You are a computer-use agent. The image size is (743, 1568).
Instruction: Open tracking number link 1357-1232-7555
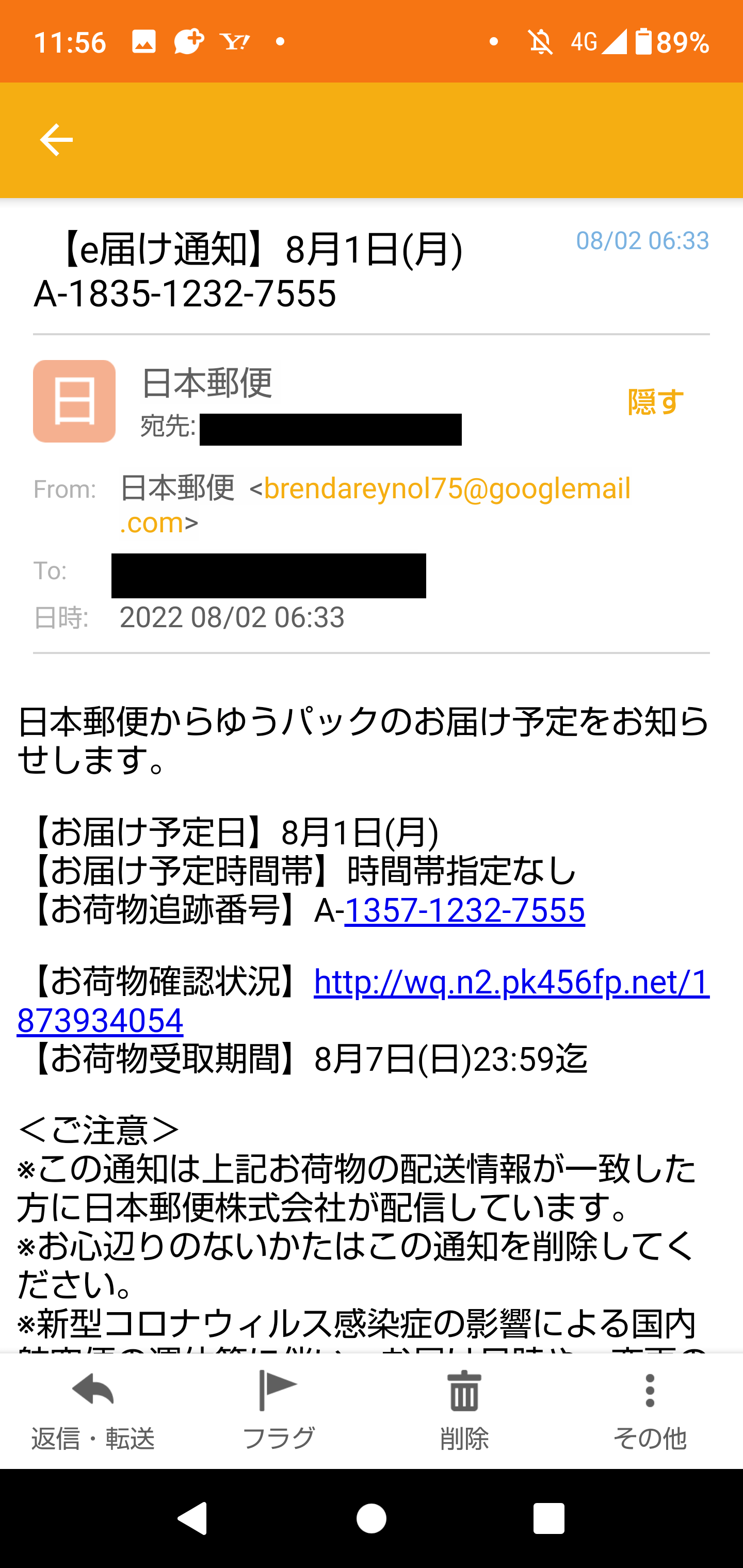(464, 910)
